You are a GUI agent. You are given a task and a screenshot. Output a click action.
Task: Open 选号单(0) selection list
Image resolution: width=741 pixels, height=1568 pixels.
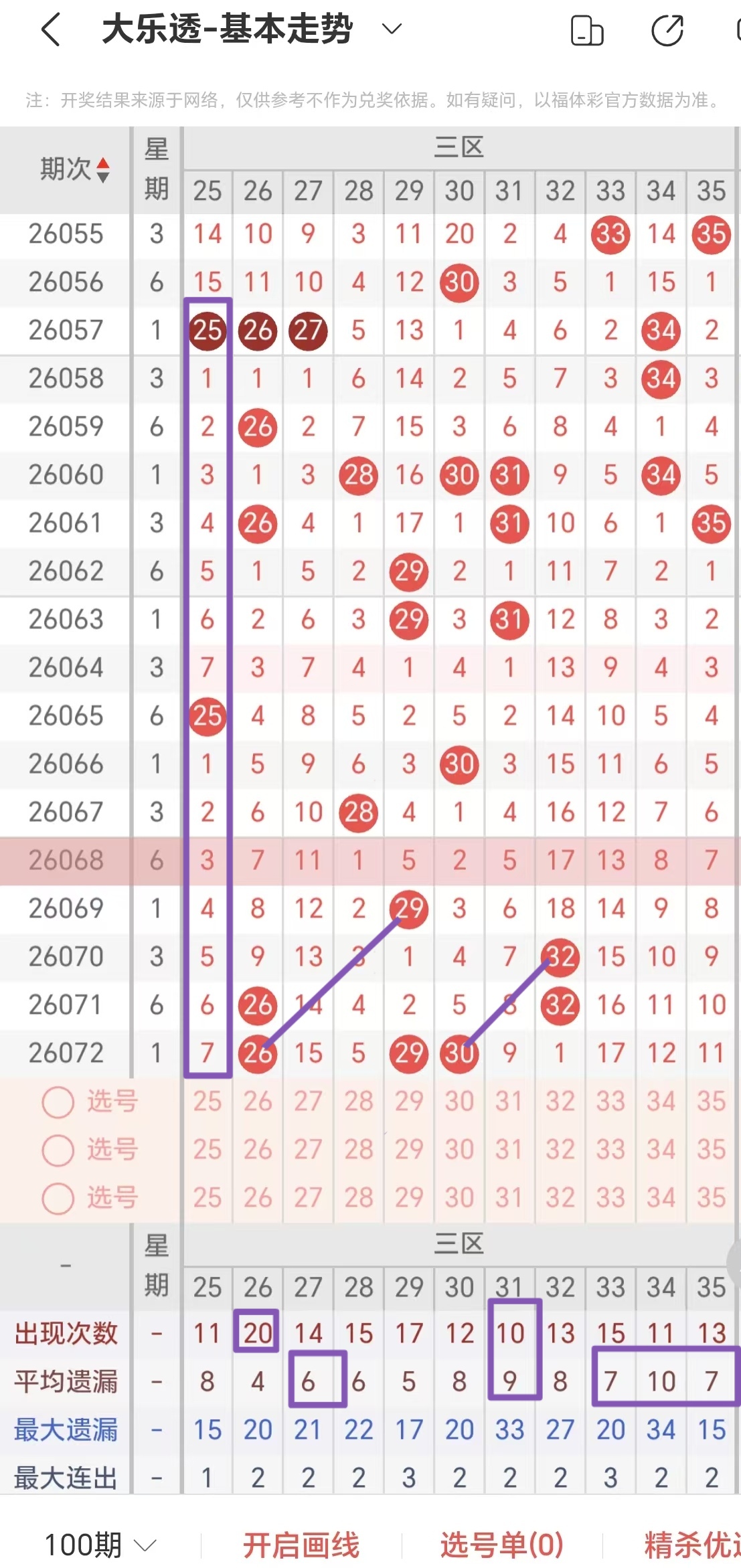pos(501,1545)
